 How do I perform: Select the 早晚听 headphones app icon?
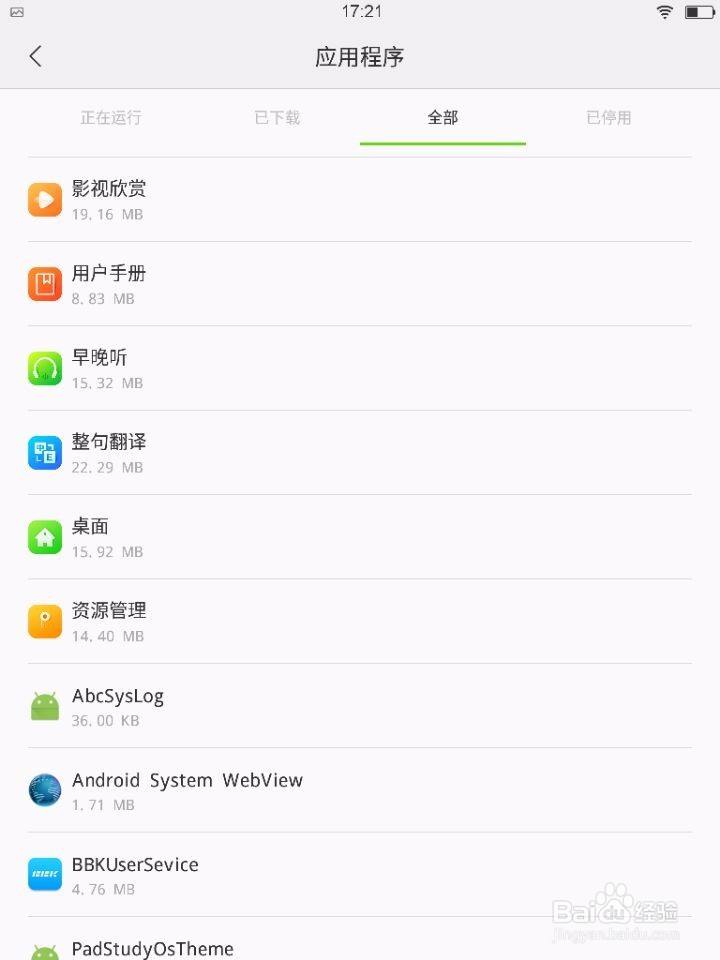point(44,368)
